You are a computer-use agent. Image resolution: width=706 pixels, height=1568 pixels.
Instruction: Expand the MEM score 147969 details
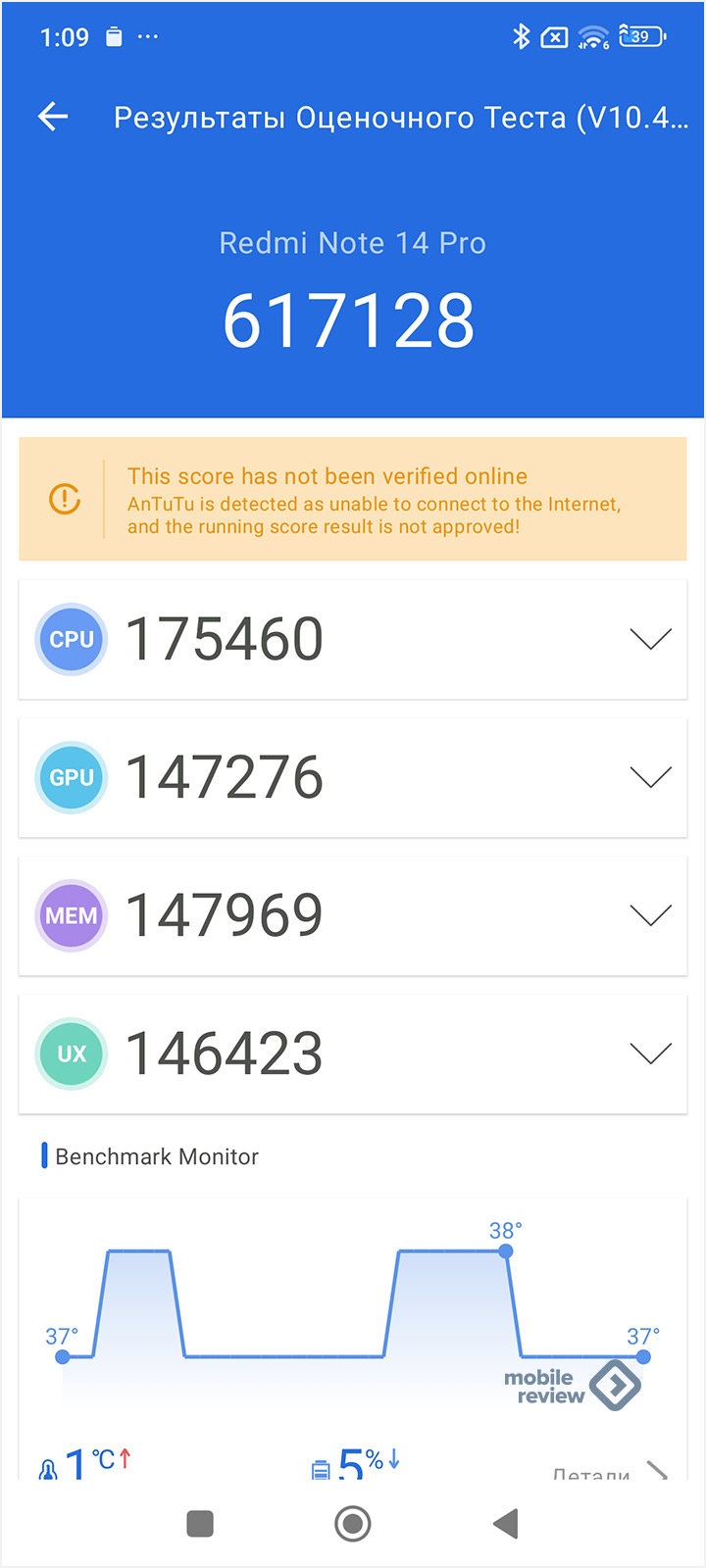click(650, 915)
